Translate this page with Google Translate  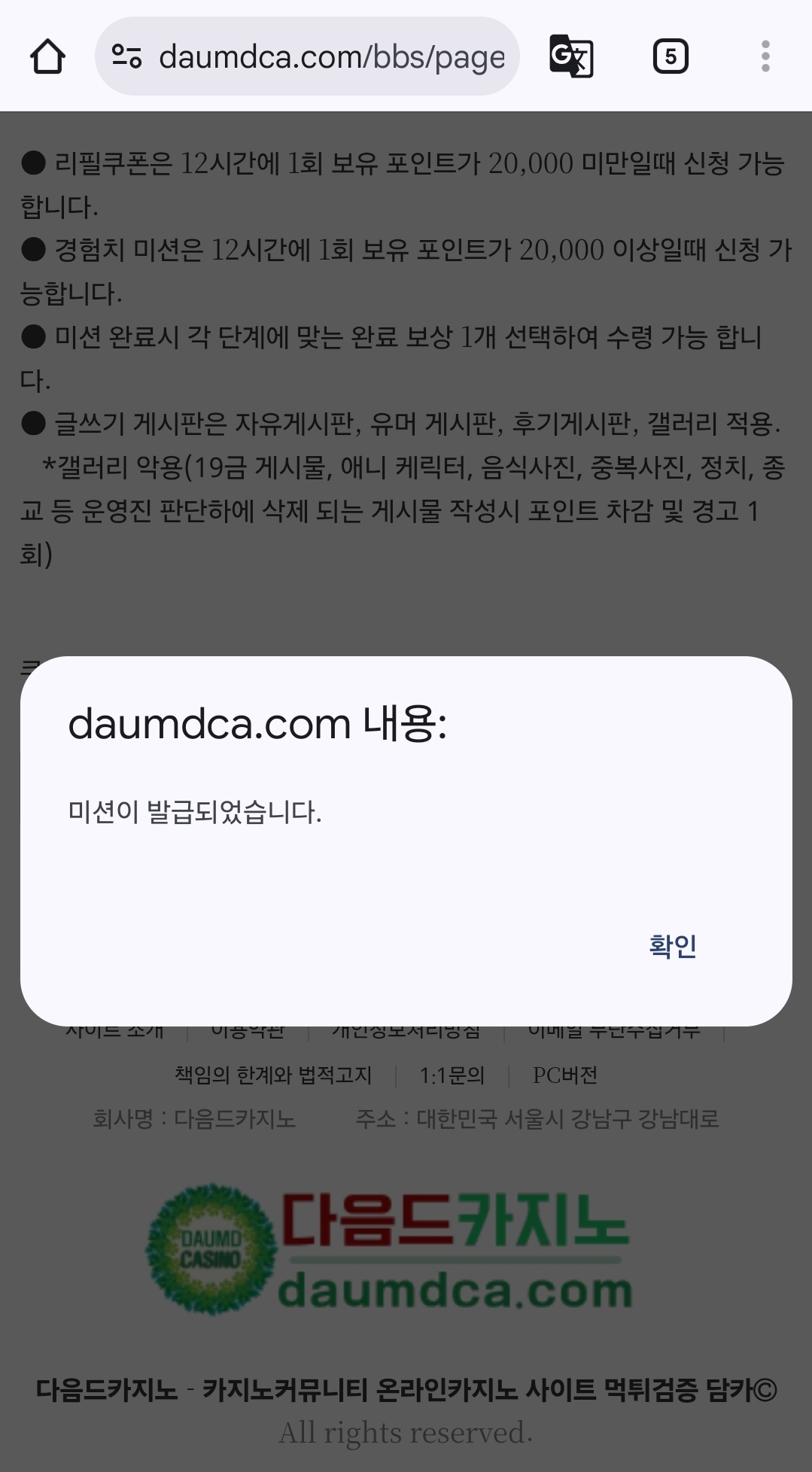[x=571, y=56]
